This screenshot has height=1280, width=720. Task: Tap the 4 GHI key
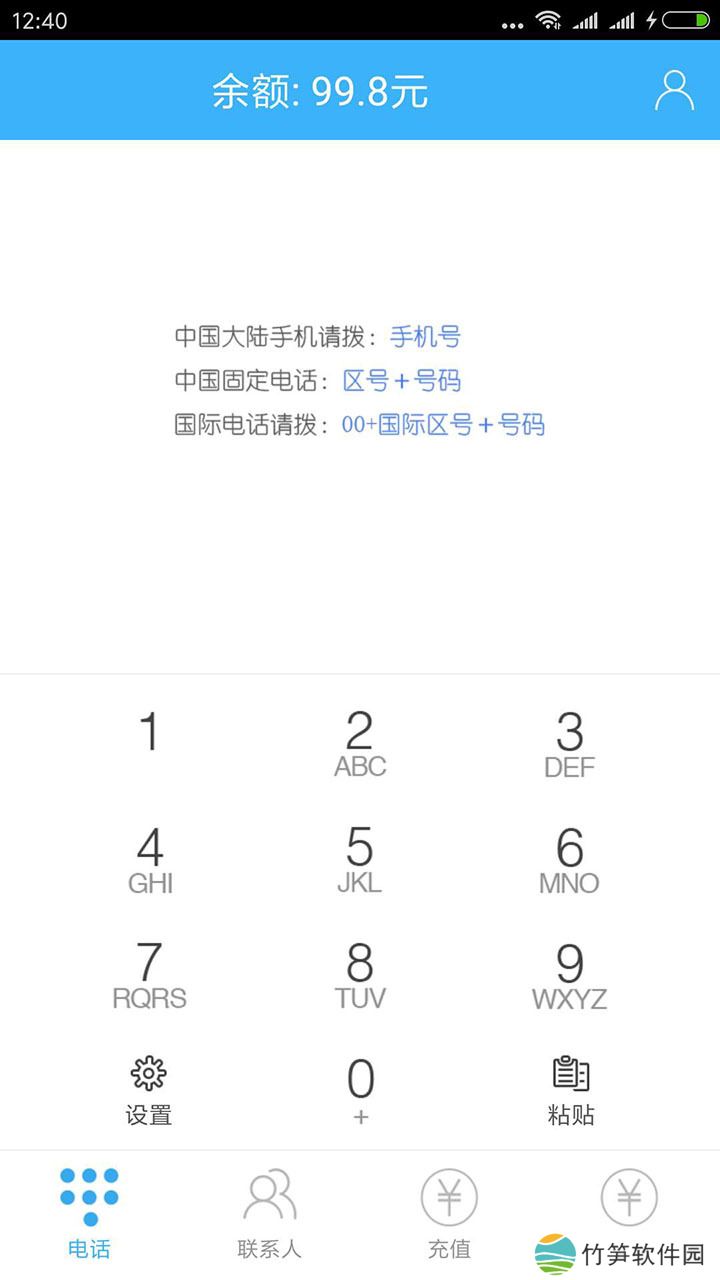[150, 860]
